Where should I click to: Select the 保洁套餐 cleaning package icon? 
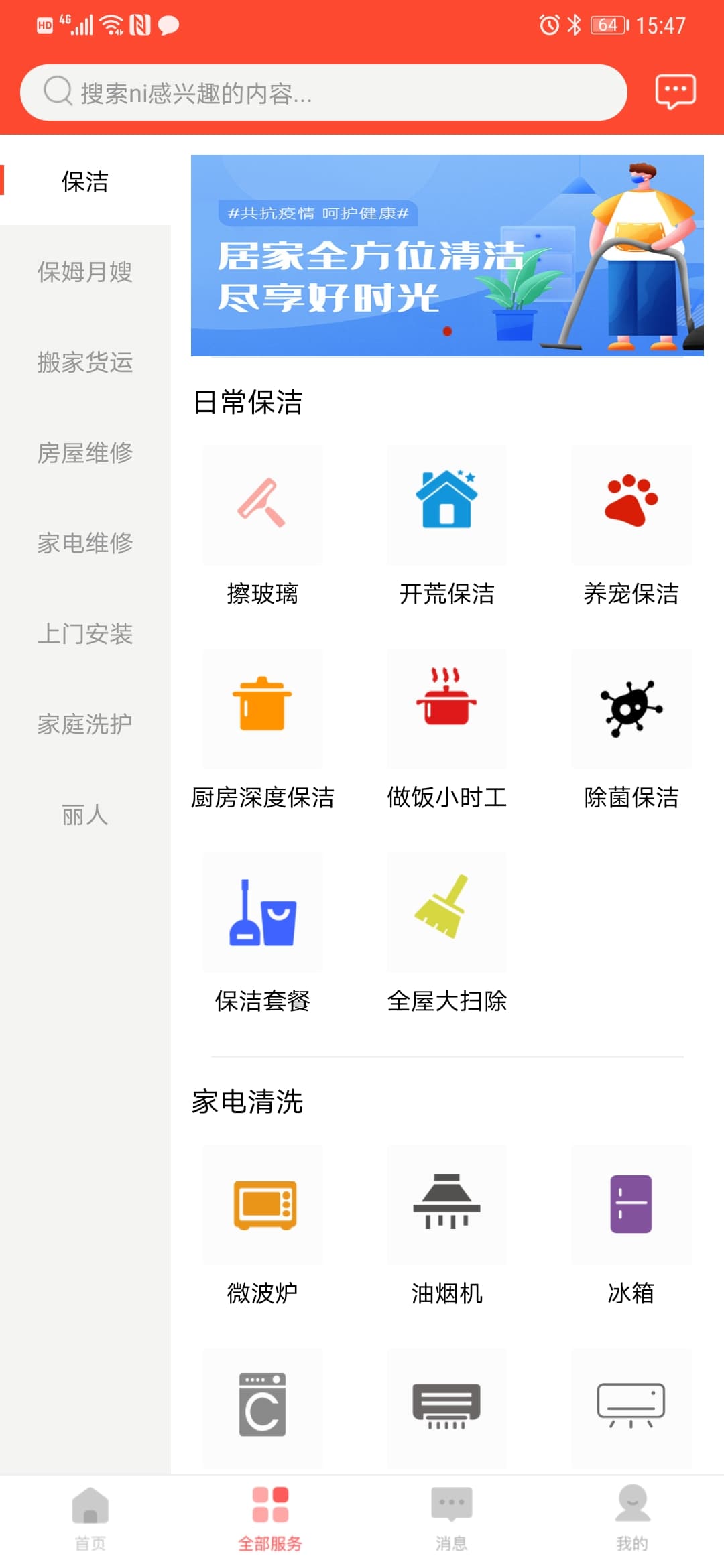point(262,913)
